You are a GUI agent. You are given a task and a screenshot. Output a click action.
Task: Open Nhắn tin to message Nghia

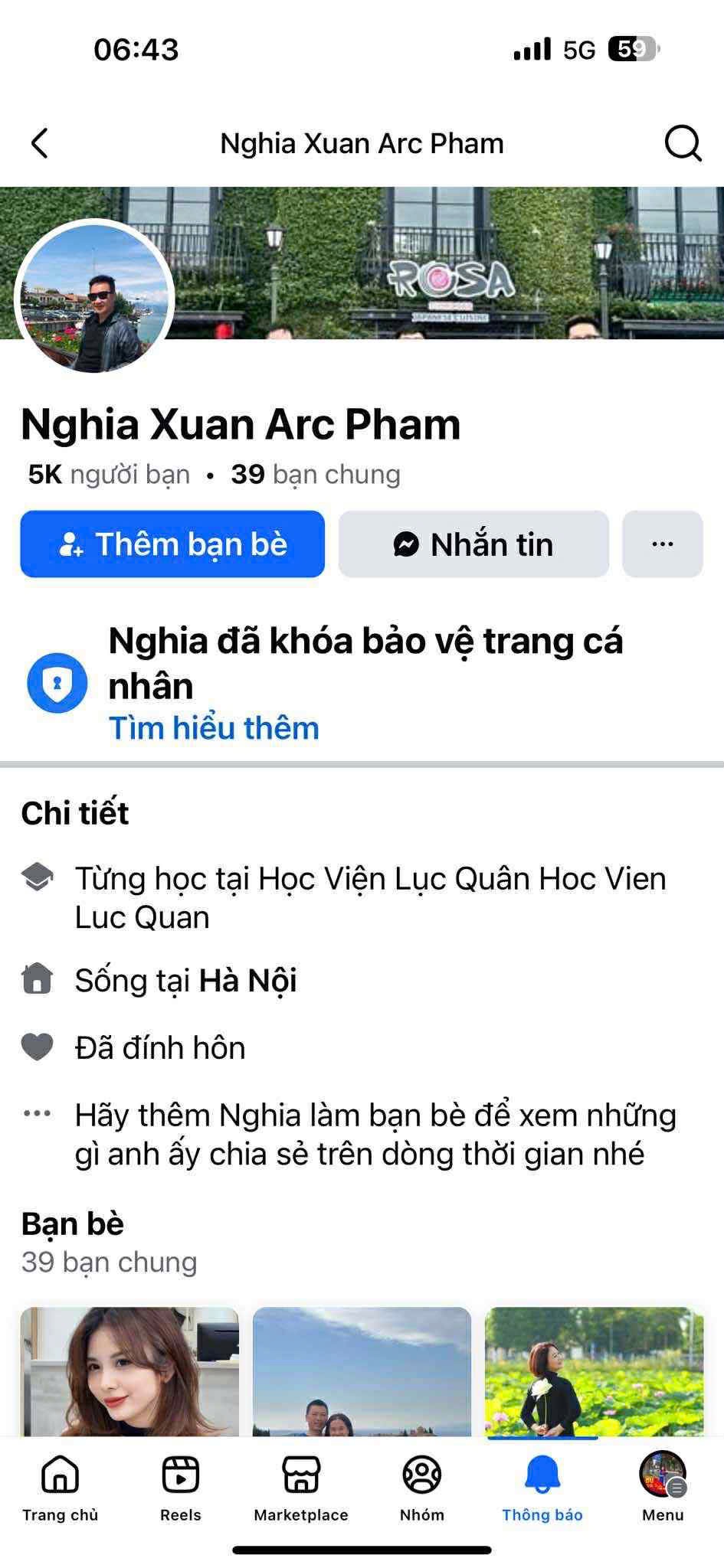coord(473,544)
